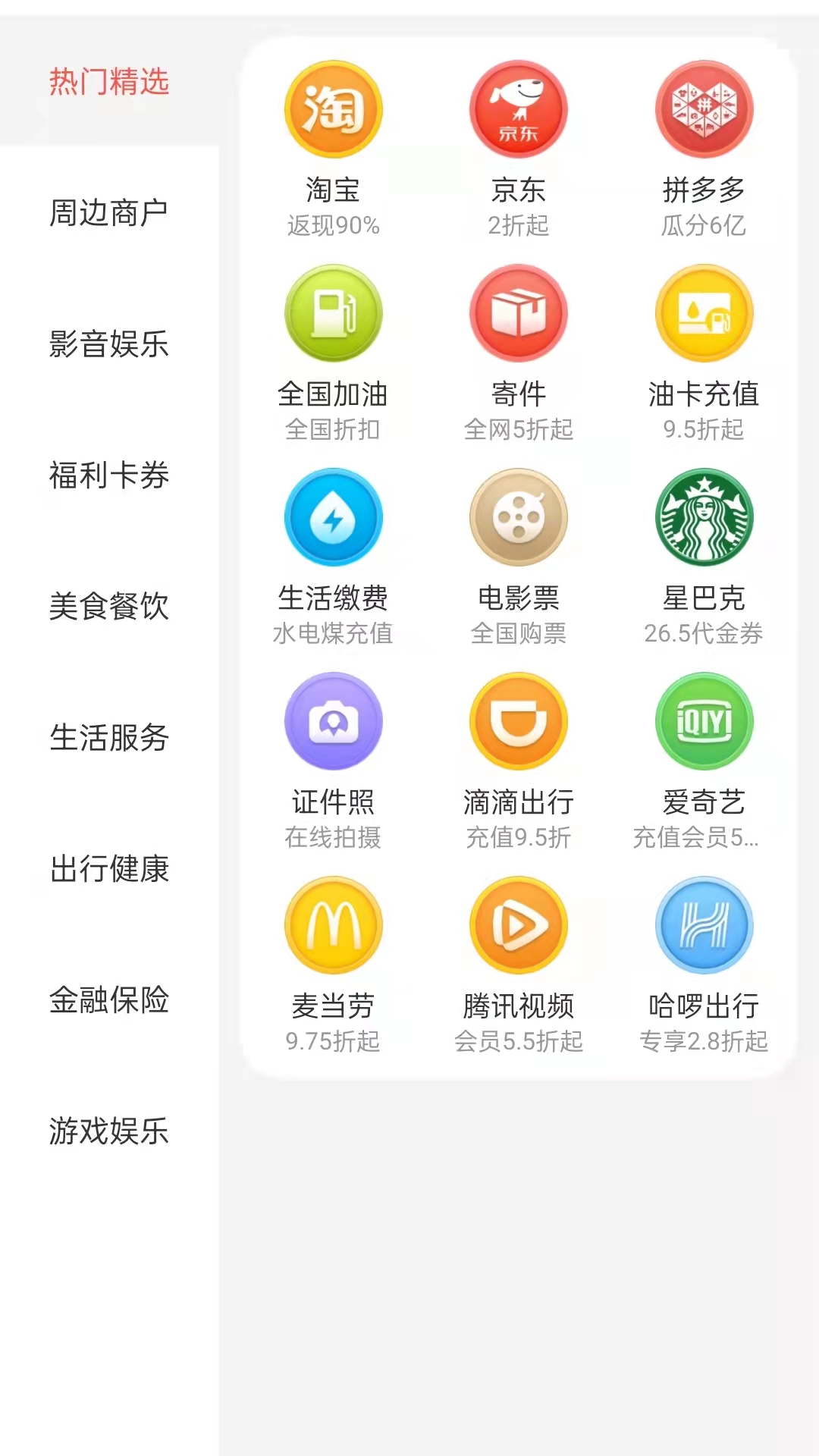Open the 油卡充值 fuel card recharge
Screen dimensions: 819x1456
(x=704, y=312)
